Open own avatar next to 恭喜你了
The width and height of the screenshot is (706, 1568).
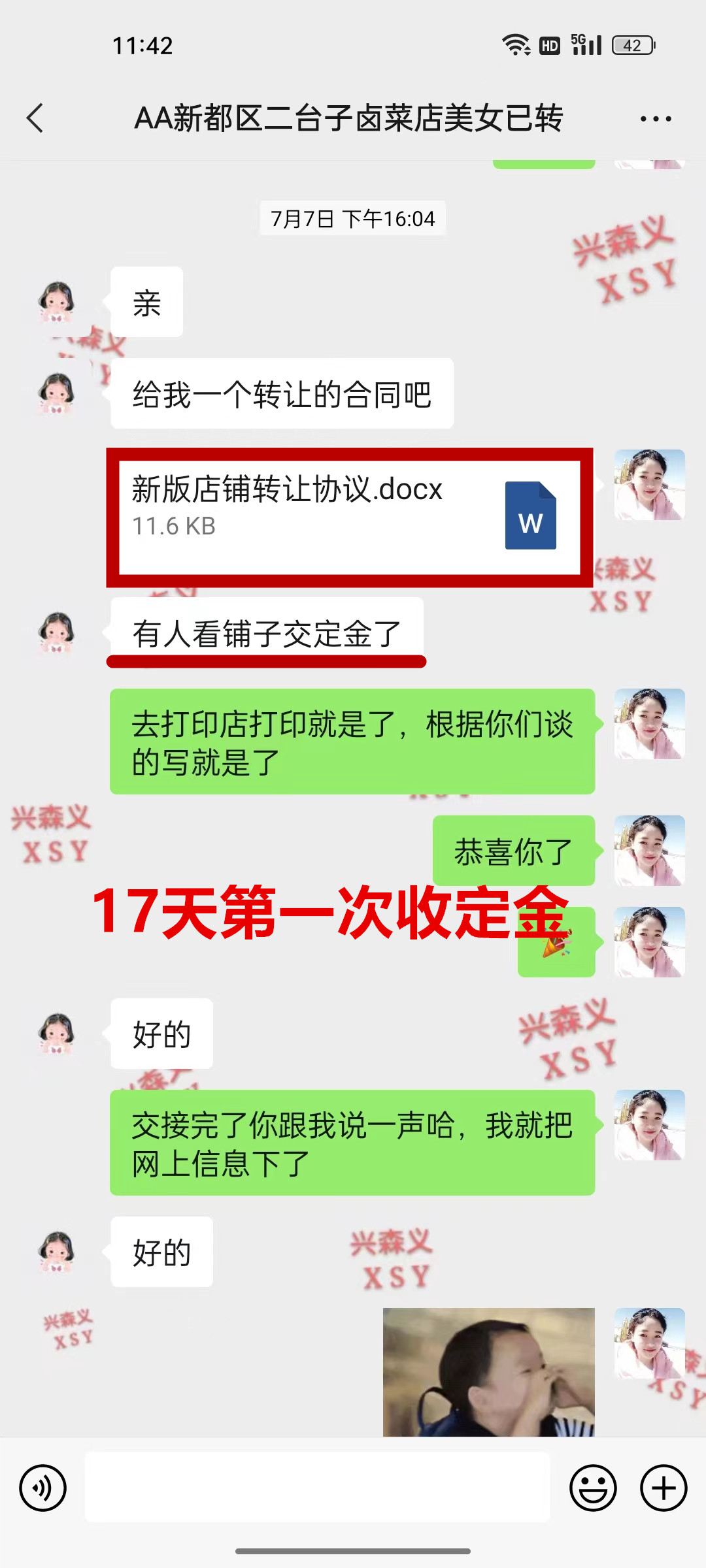coord(649,851)
